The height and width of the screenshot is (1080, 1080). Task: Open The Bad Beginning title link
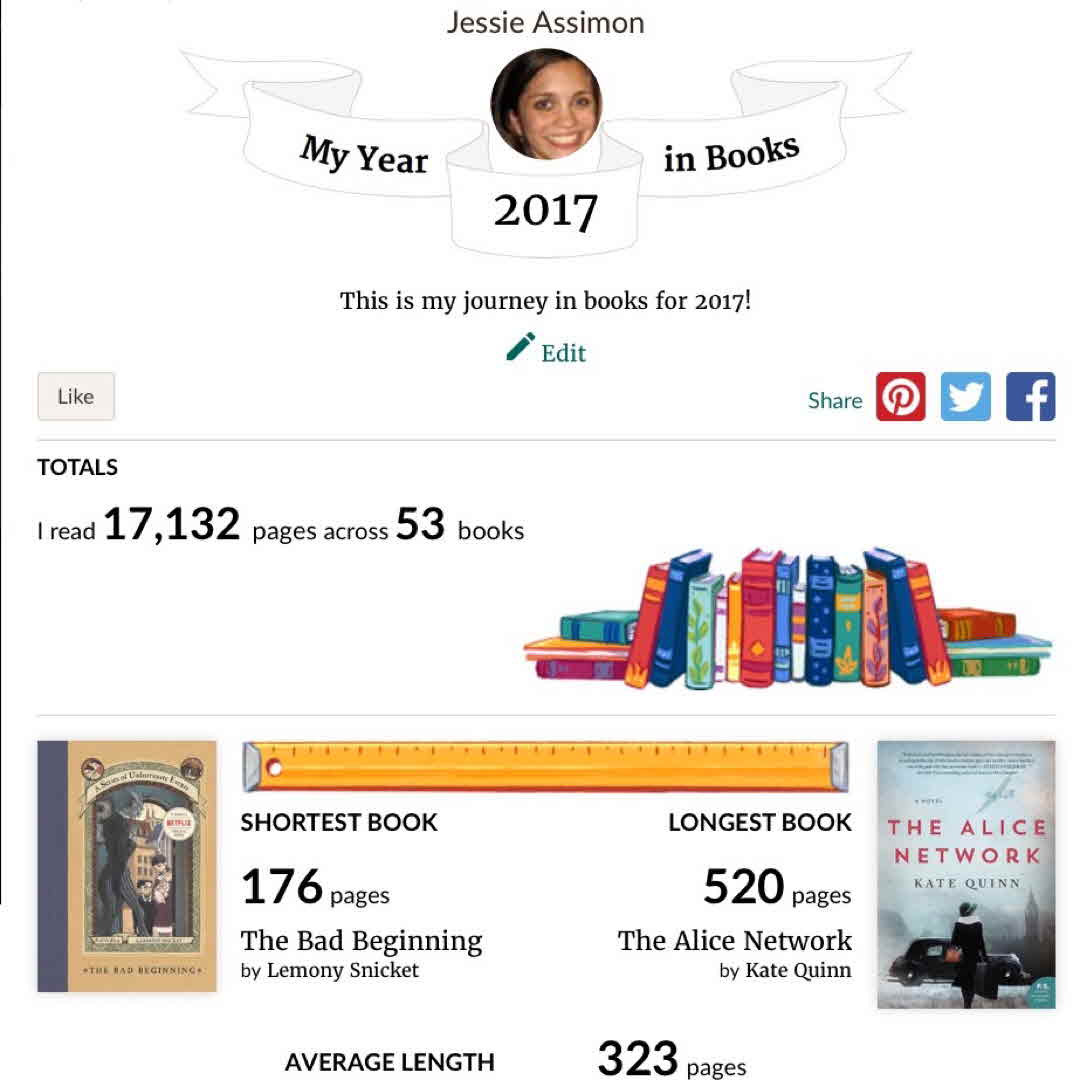(361, 941)
